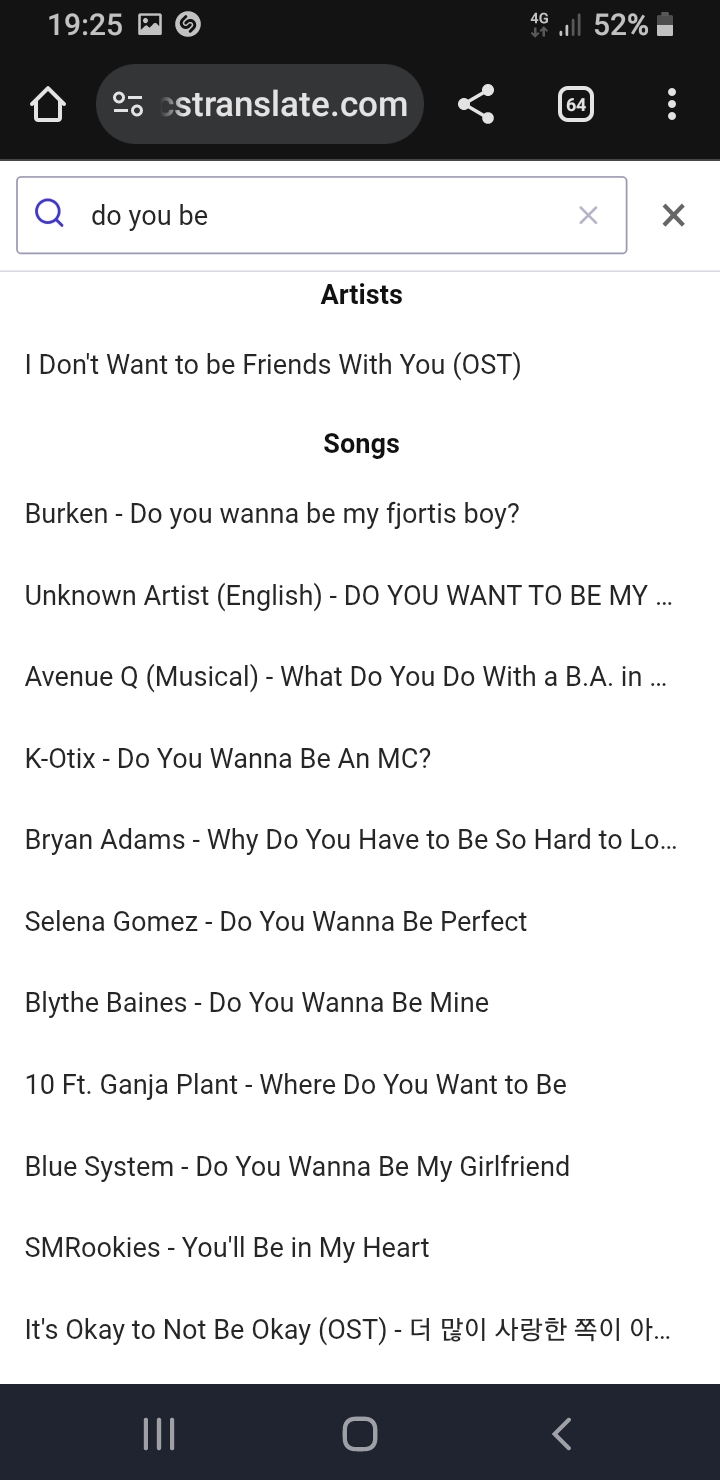Open the browser overflow menu
The height and width of the screenshot is (1480, 720).
point(671,104)
